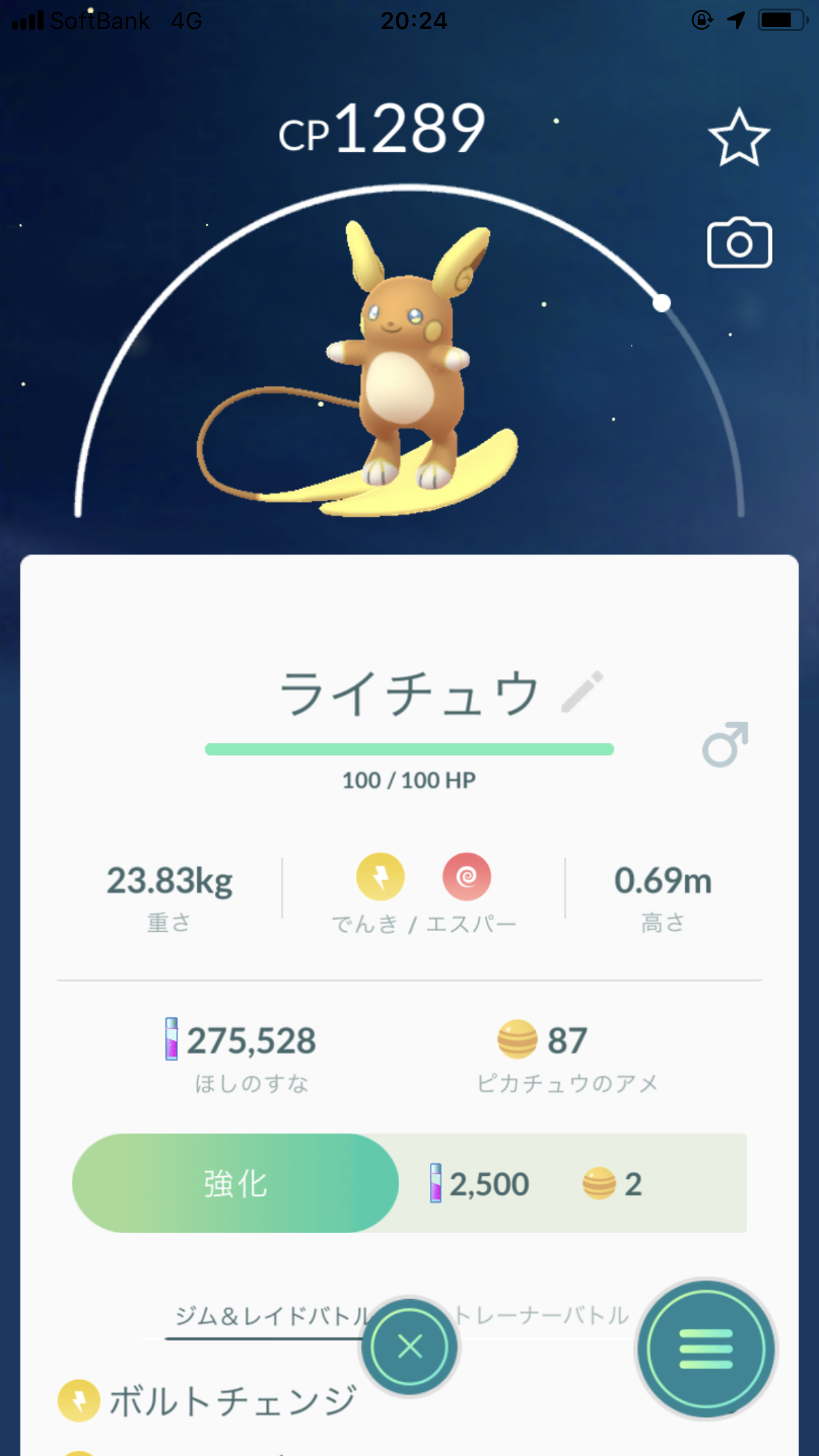Switch to the トレーナーバトル moves tab
Image resolution: width=819 pixels, height=1456 pixels.
[543, 1315]
